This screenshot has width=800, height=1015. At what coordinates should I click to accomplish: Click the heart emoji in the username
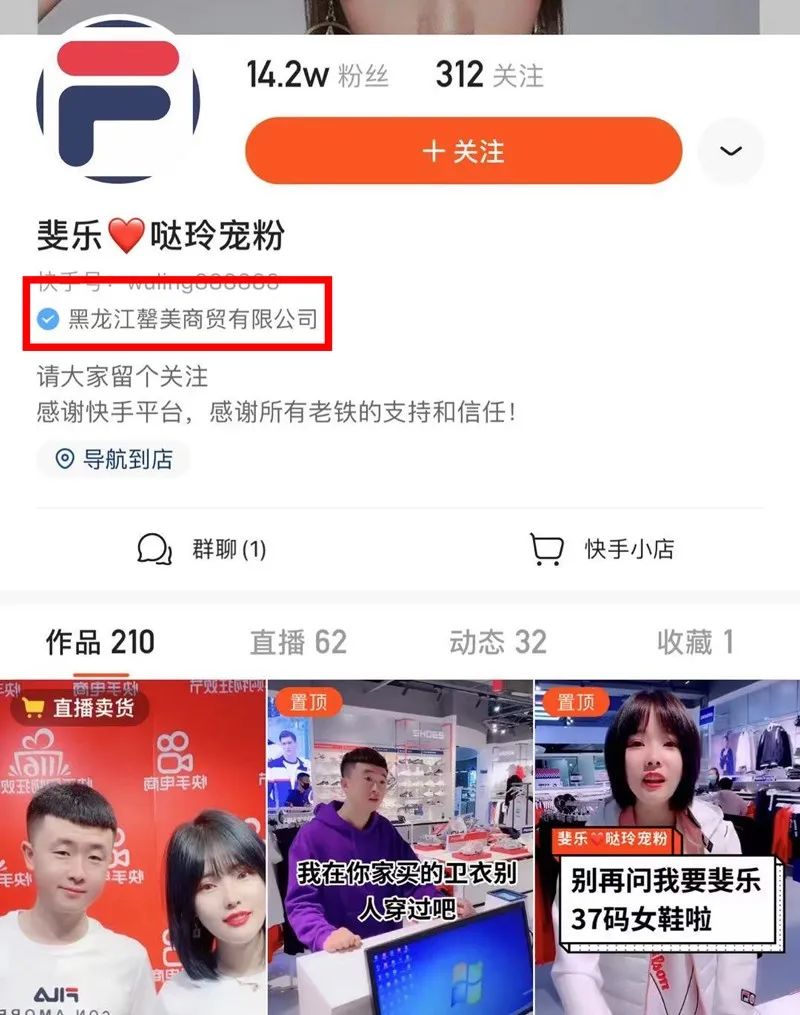(126, 231)
